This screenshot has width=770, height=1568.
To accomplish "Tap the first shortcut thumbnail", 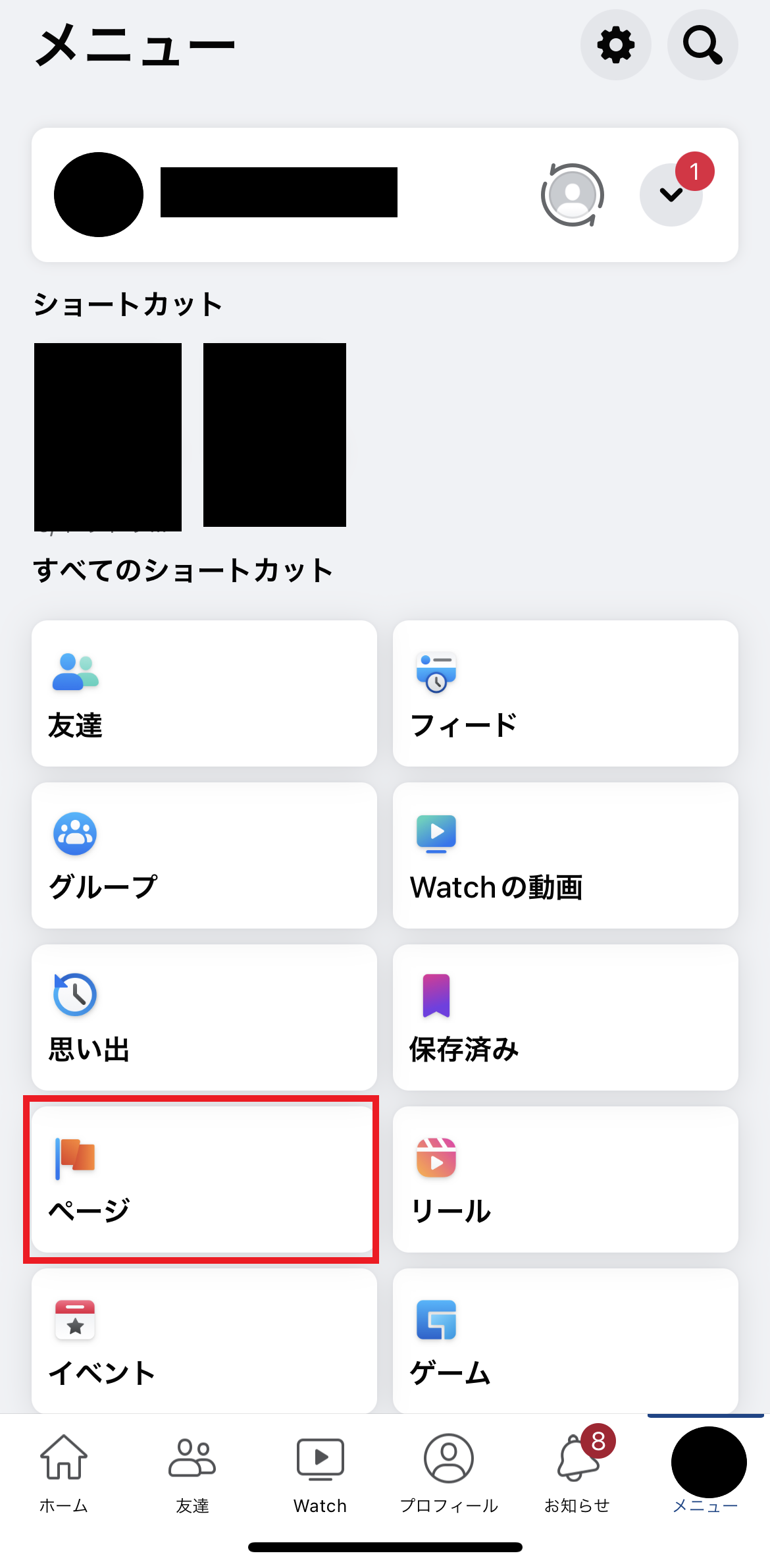I will point(108,435).
